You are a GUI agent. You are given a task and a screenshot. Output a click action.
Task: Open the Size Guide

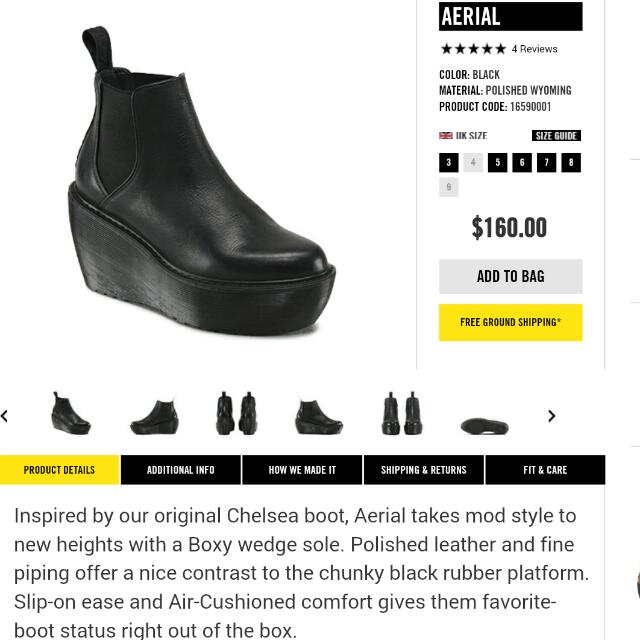556,135
